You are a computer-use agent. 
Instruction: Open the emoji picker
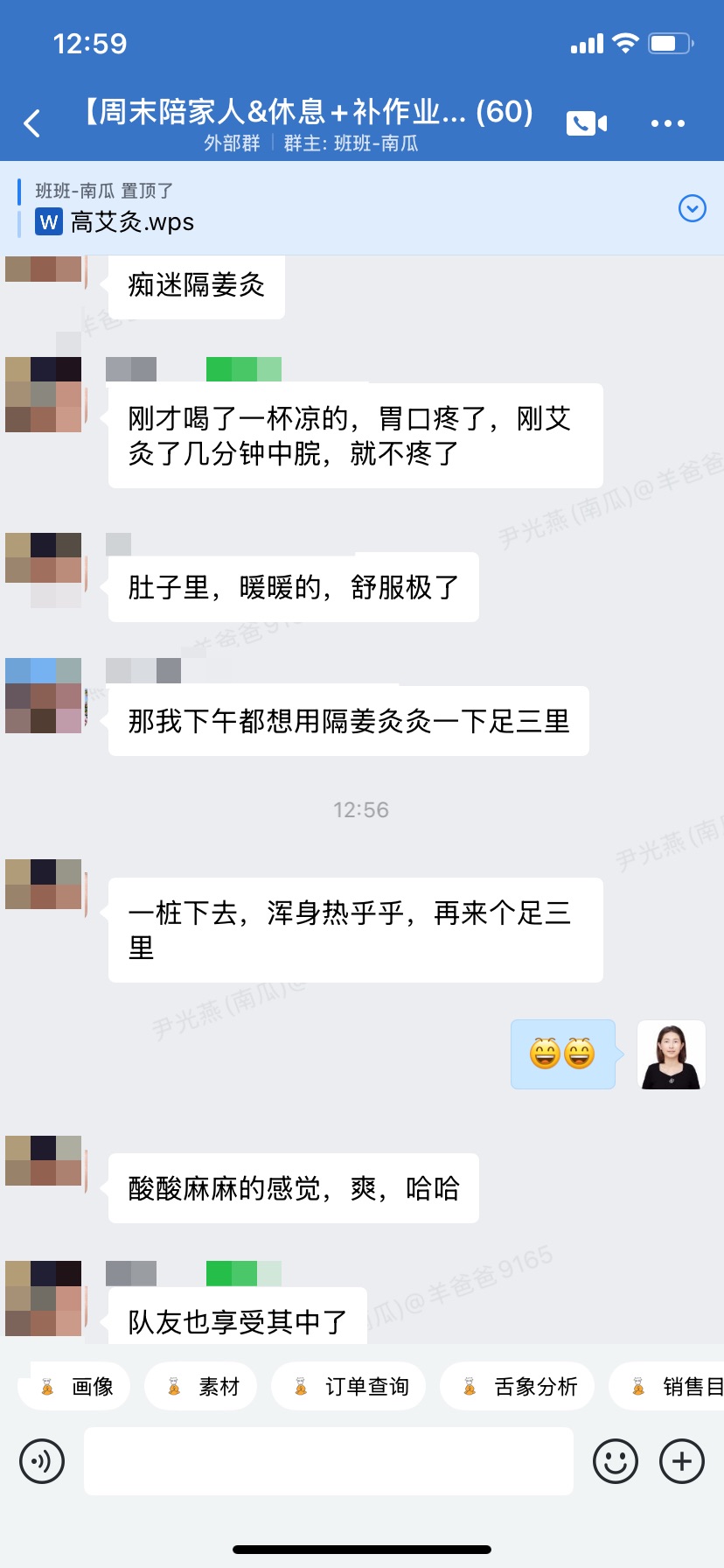[615, 1461]
